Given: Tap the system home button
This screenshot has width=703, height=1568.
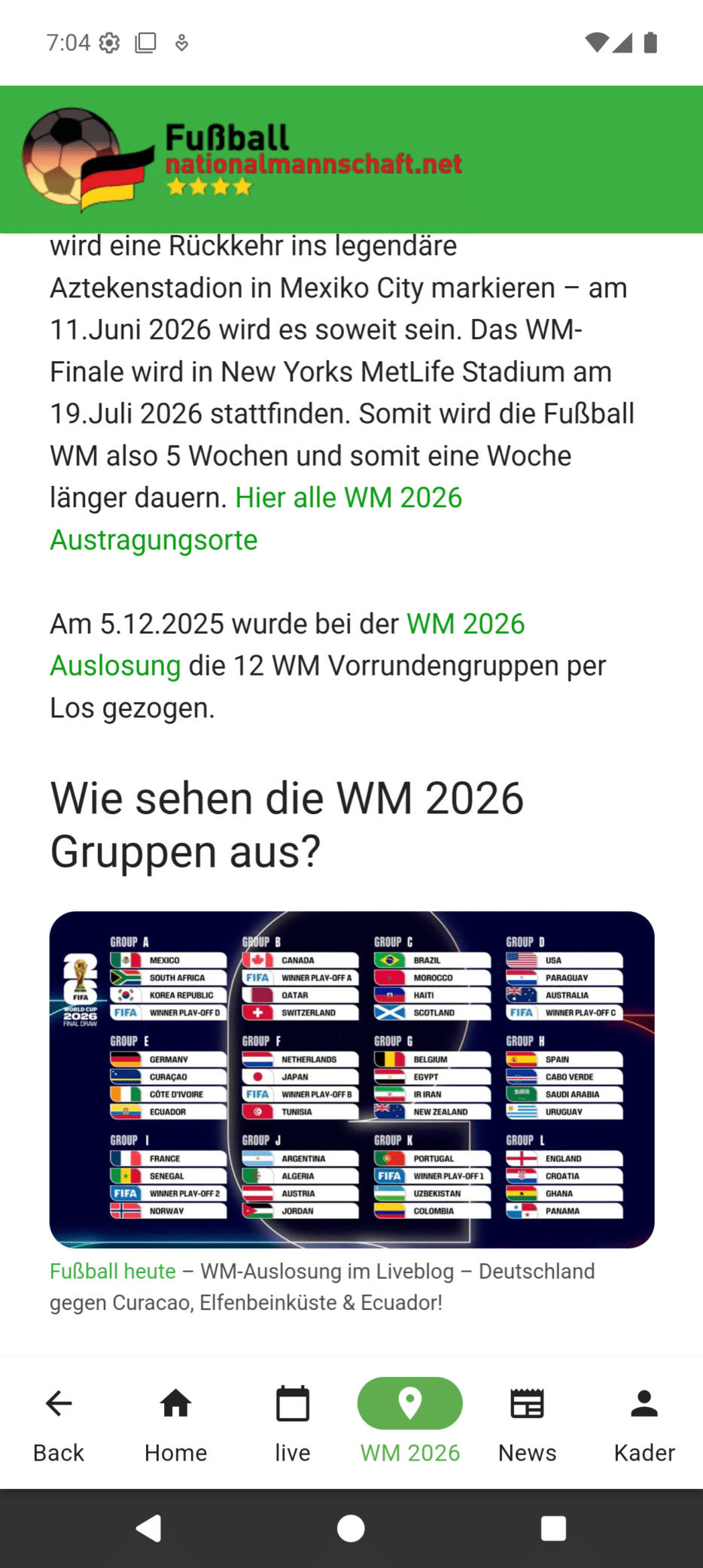Looking at the screenshot, I should tap(351, 1528).
